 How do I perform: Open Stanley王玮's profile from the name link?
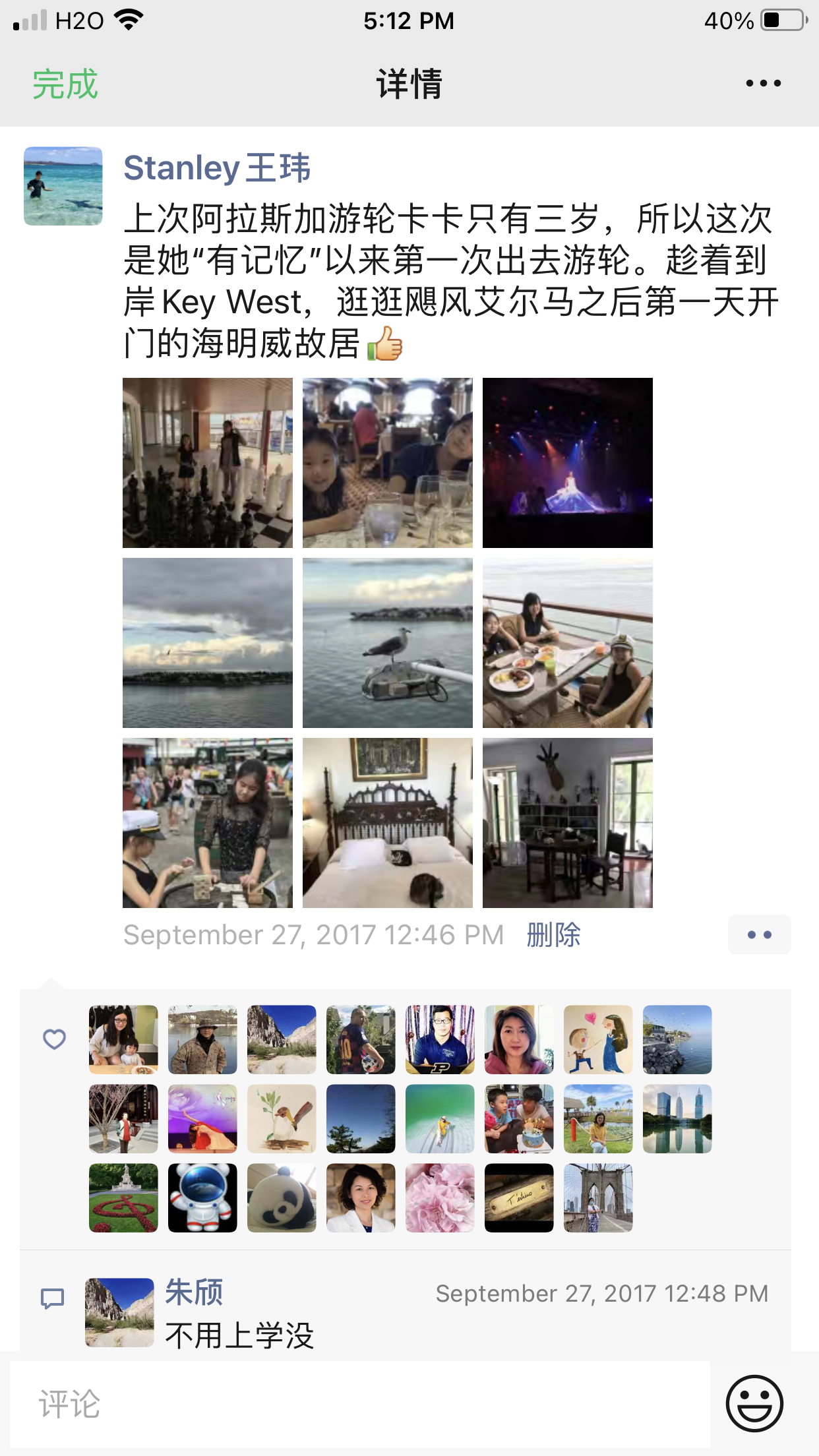point(216,167)
